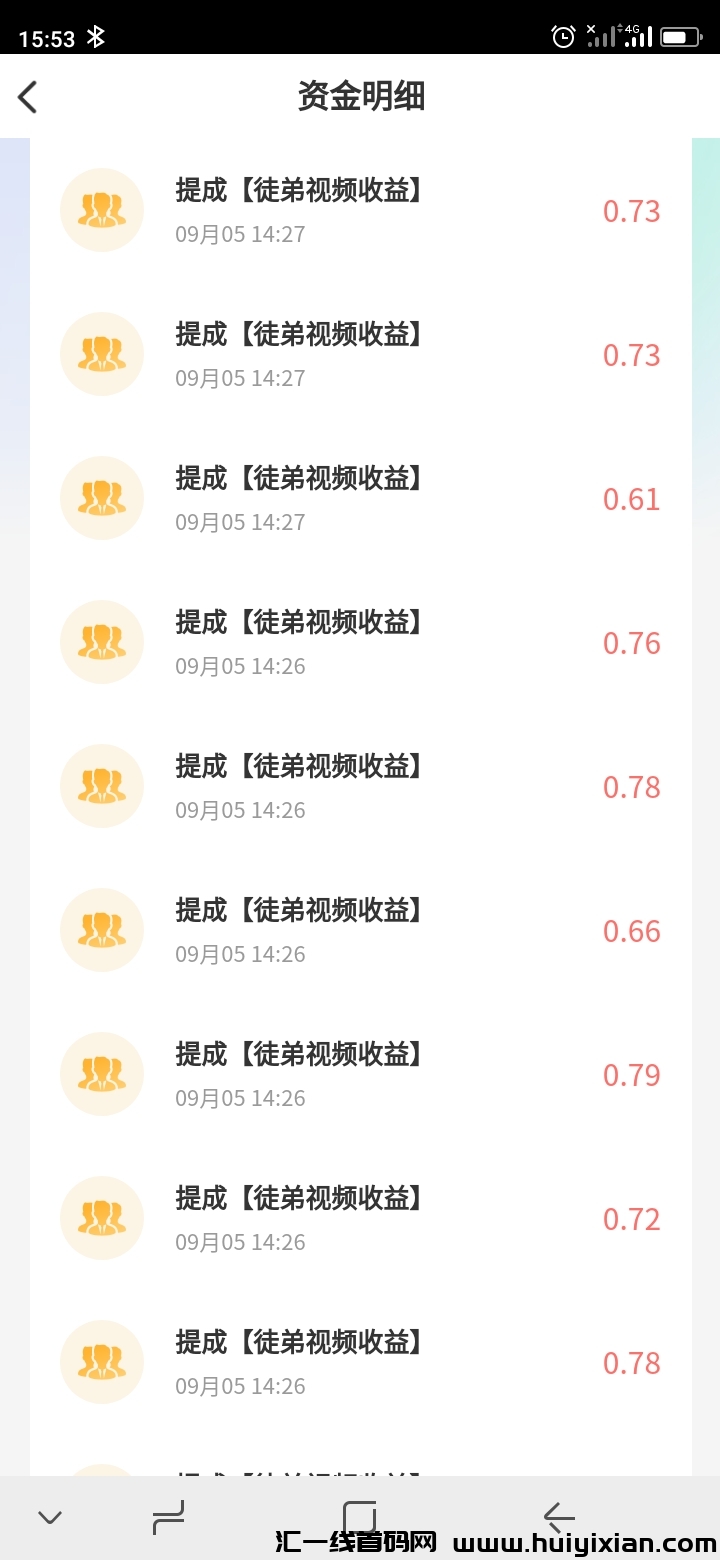Image resolution: width=720 pixels, height=1560 pixels.
Task: Click the group icon on the 0.78 entry at 14:26
Action: coord(101,786)
